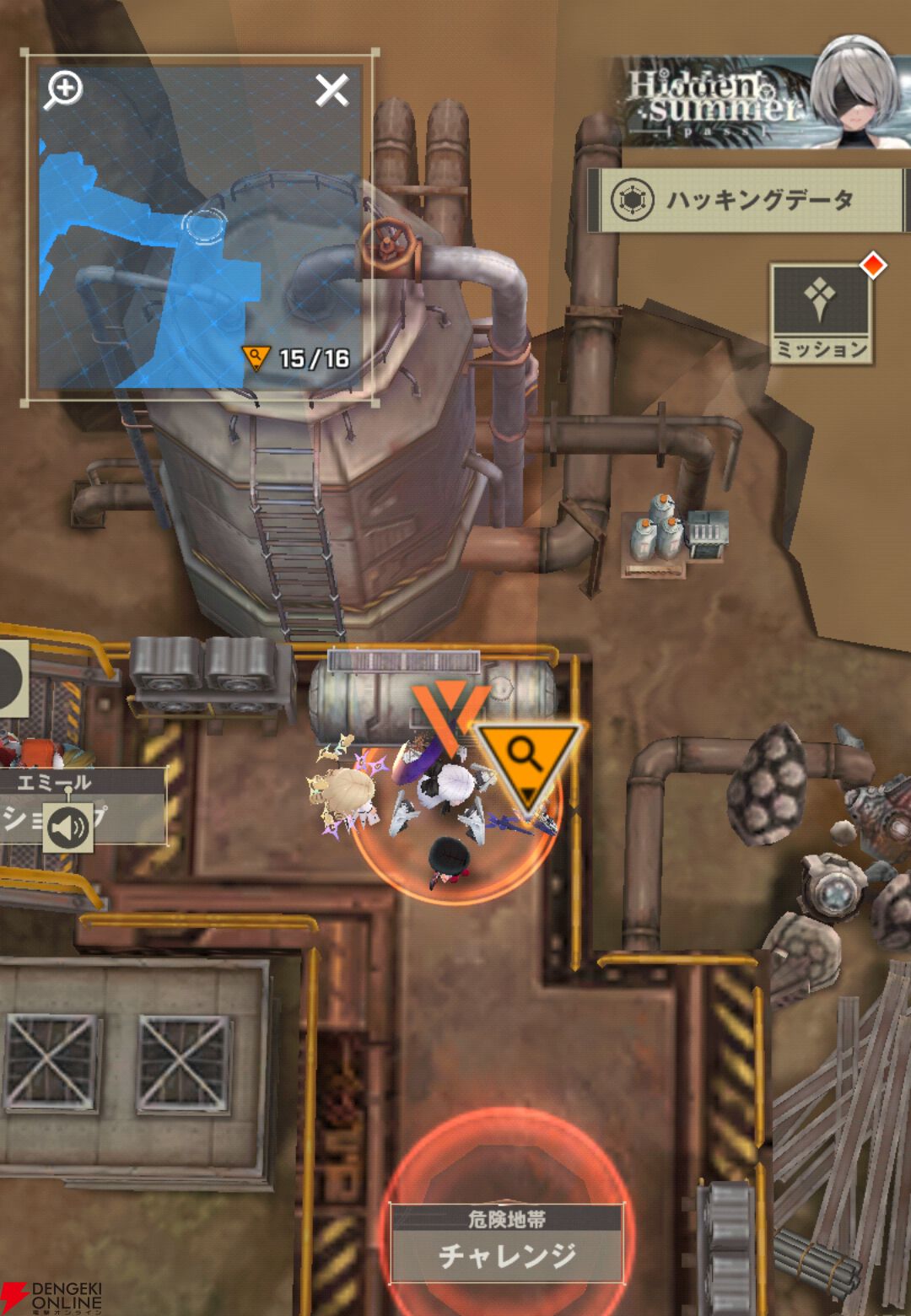Close the minimap overlay
The image size is (911, 1316).
[332, 89]
